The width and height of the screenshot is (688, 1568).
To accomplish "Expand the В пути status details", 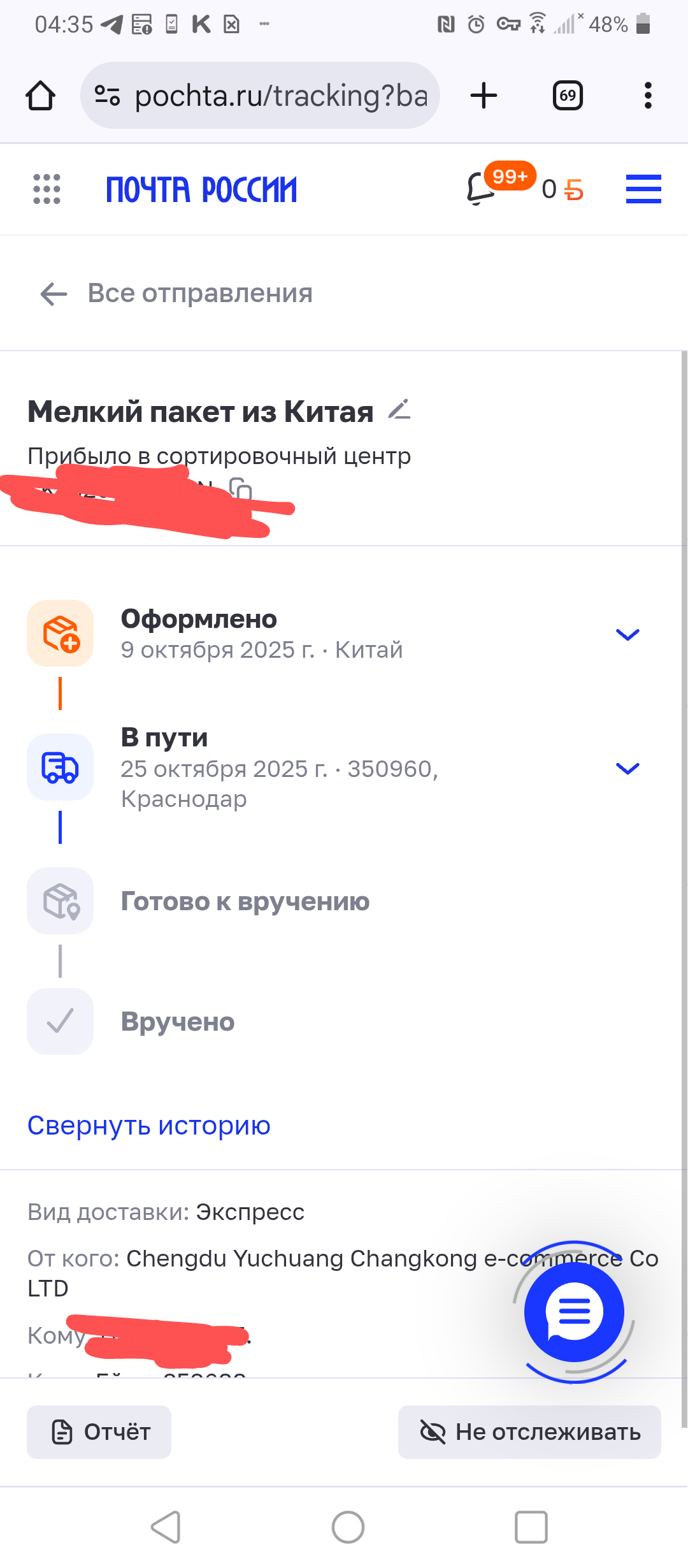I will (x=627, y=768).
